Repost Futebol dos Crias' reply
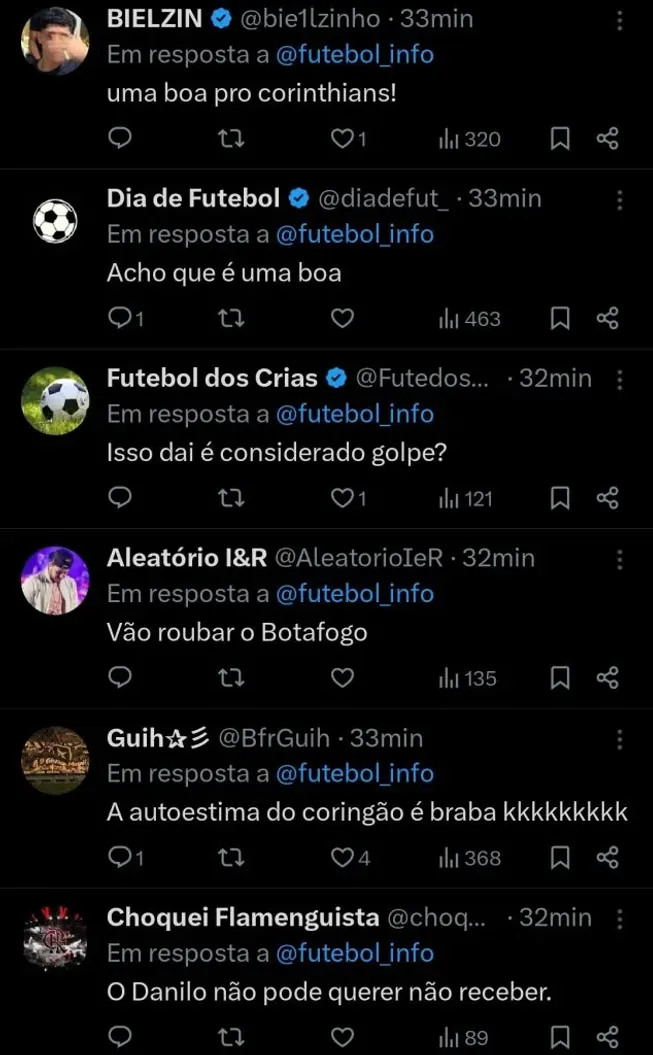The height and width of the screenshot is (1055, 653). click(x=231, y=498)
